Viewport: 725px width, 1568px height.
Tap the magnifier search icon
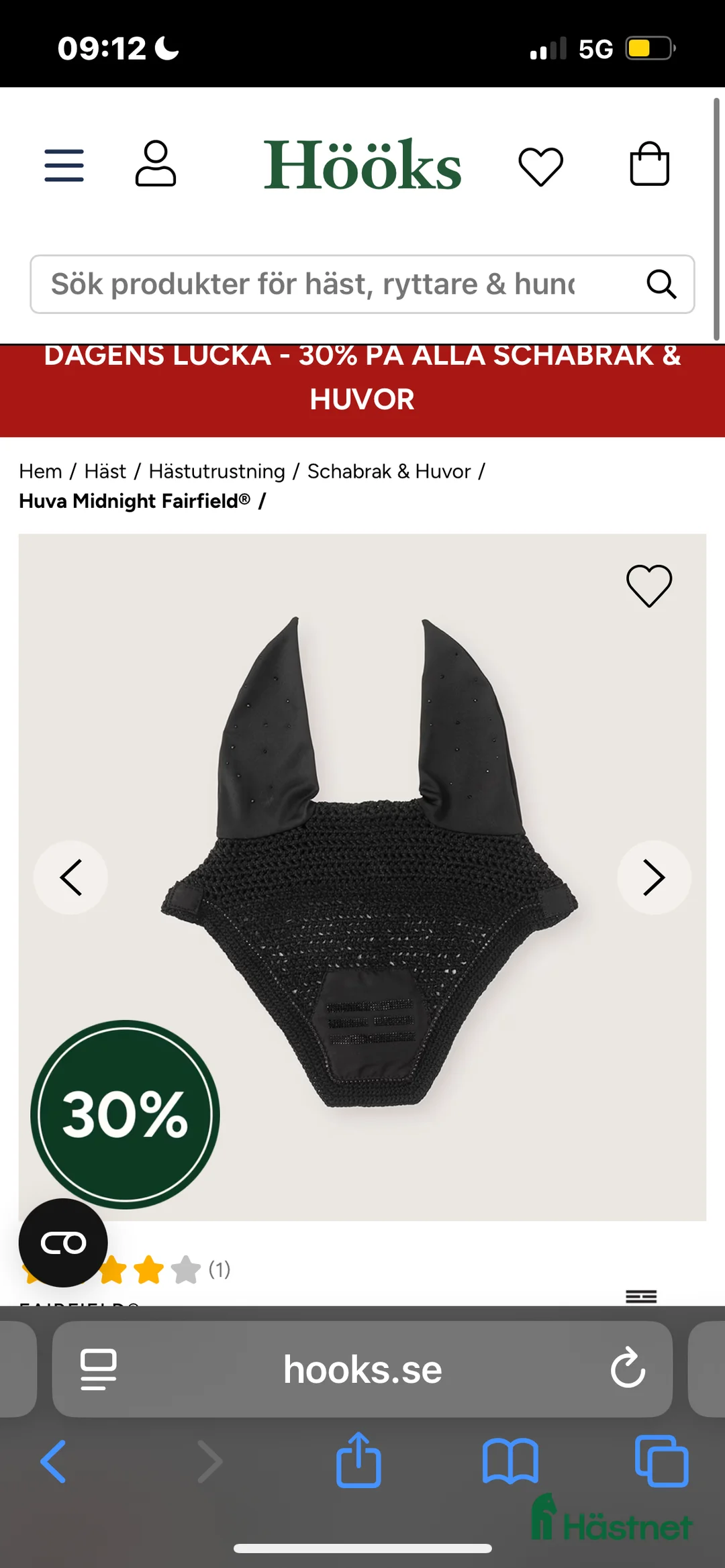click(x=661, y=284)
